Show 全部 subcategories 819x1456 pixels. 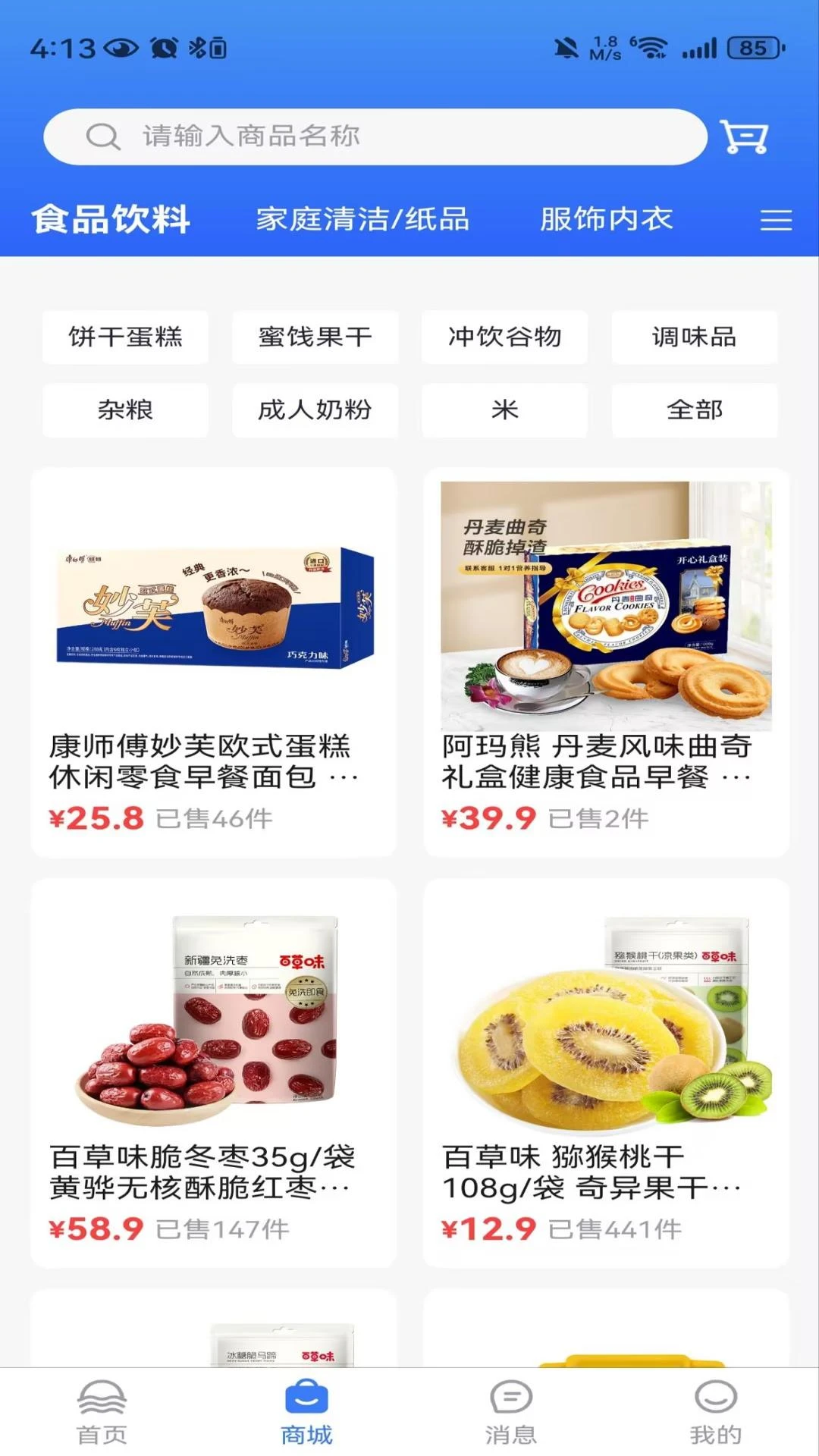(694, 410)
